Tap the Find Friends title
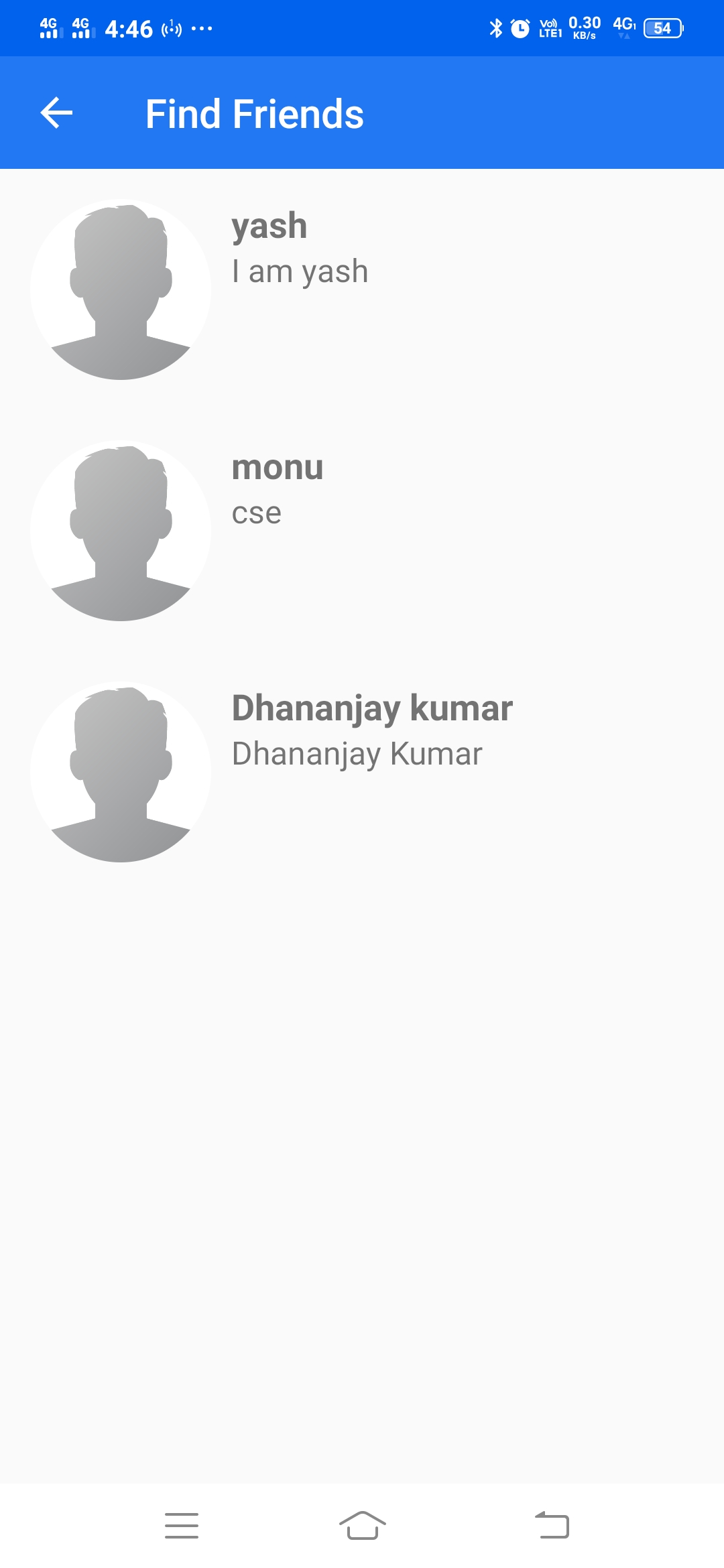Viewport: 724px width, 1568px height. (255, 114)
